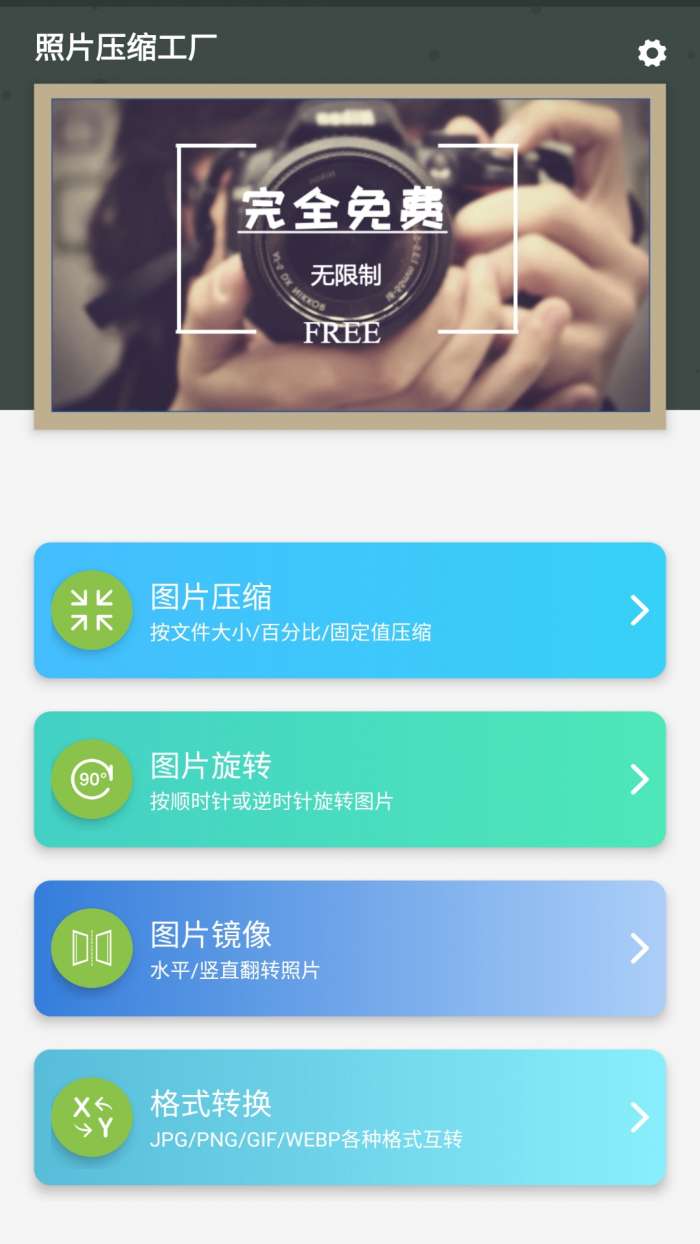The height and width of the screenshot is (1244, 700).
Task: Open the 格式转换 format conversion card
Action: (x=350, y=1117)
